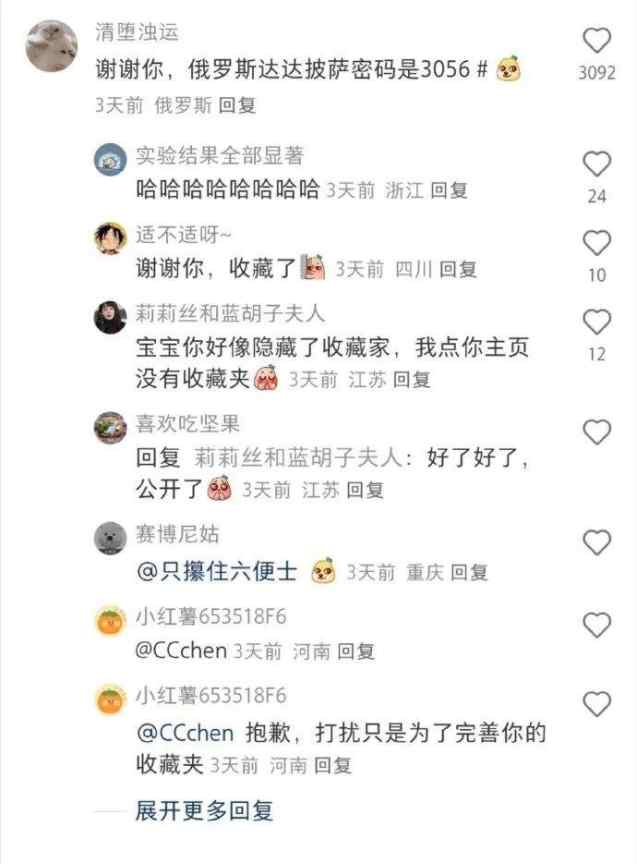This screenshot has height=864, width=637.
Task: Like 赛博尼姑's reply
Action: pyautogui.click(x=596, y=543)
